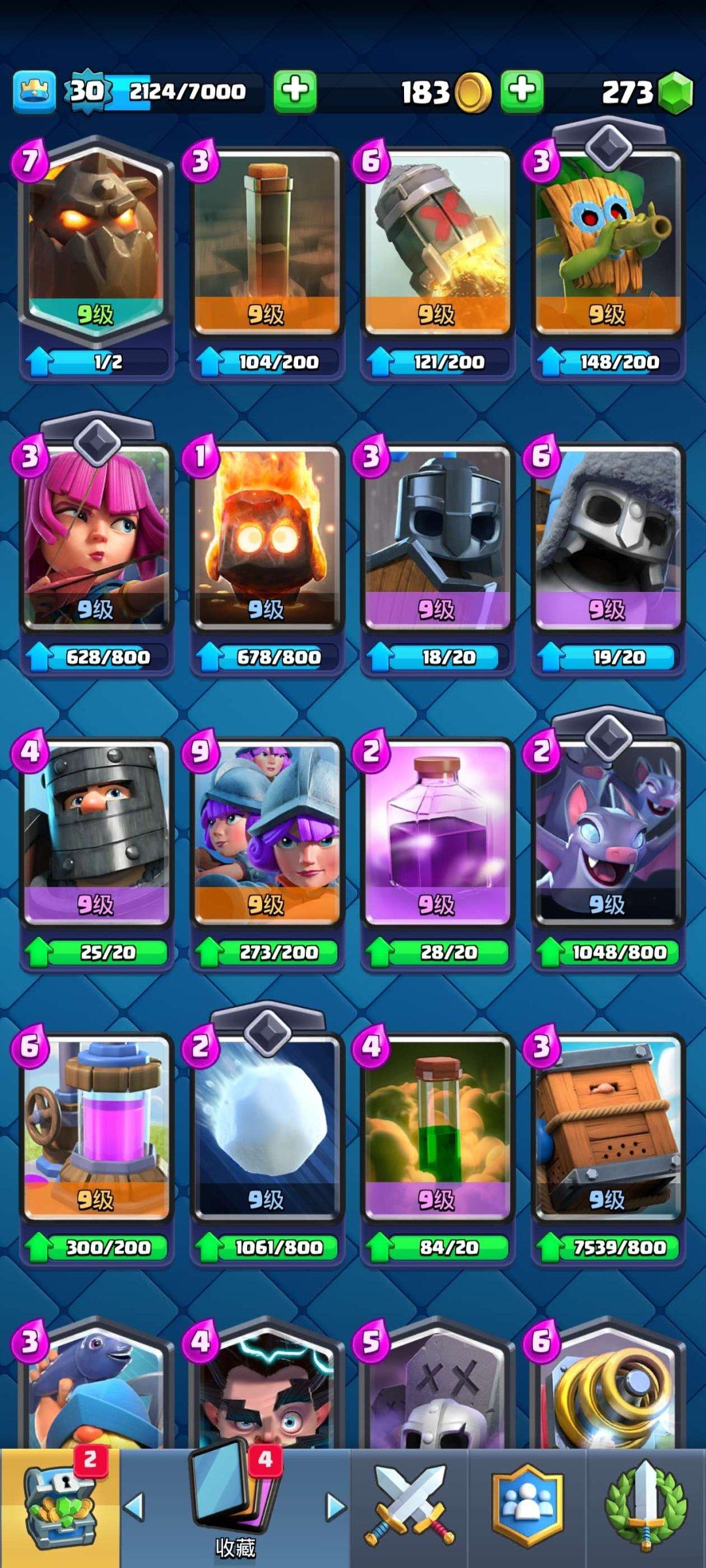
Task: Select the Archers card showing 628/800
Action: pyautogui.click(x=95, y=537)
